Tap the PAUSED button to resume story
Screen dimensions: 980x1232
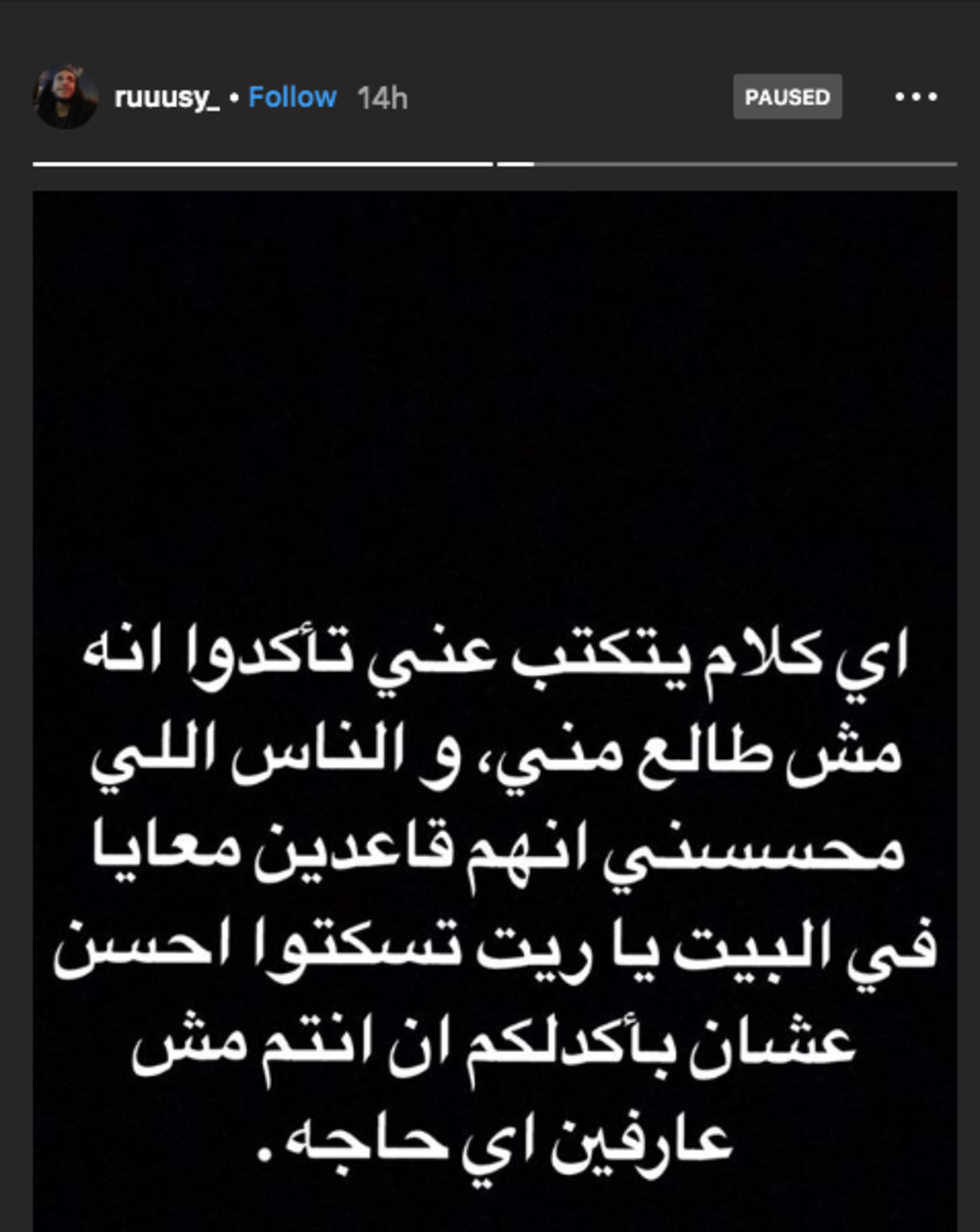coord(786,97)
